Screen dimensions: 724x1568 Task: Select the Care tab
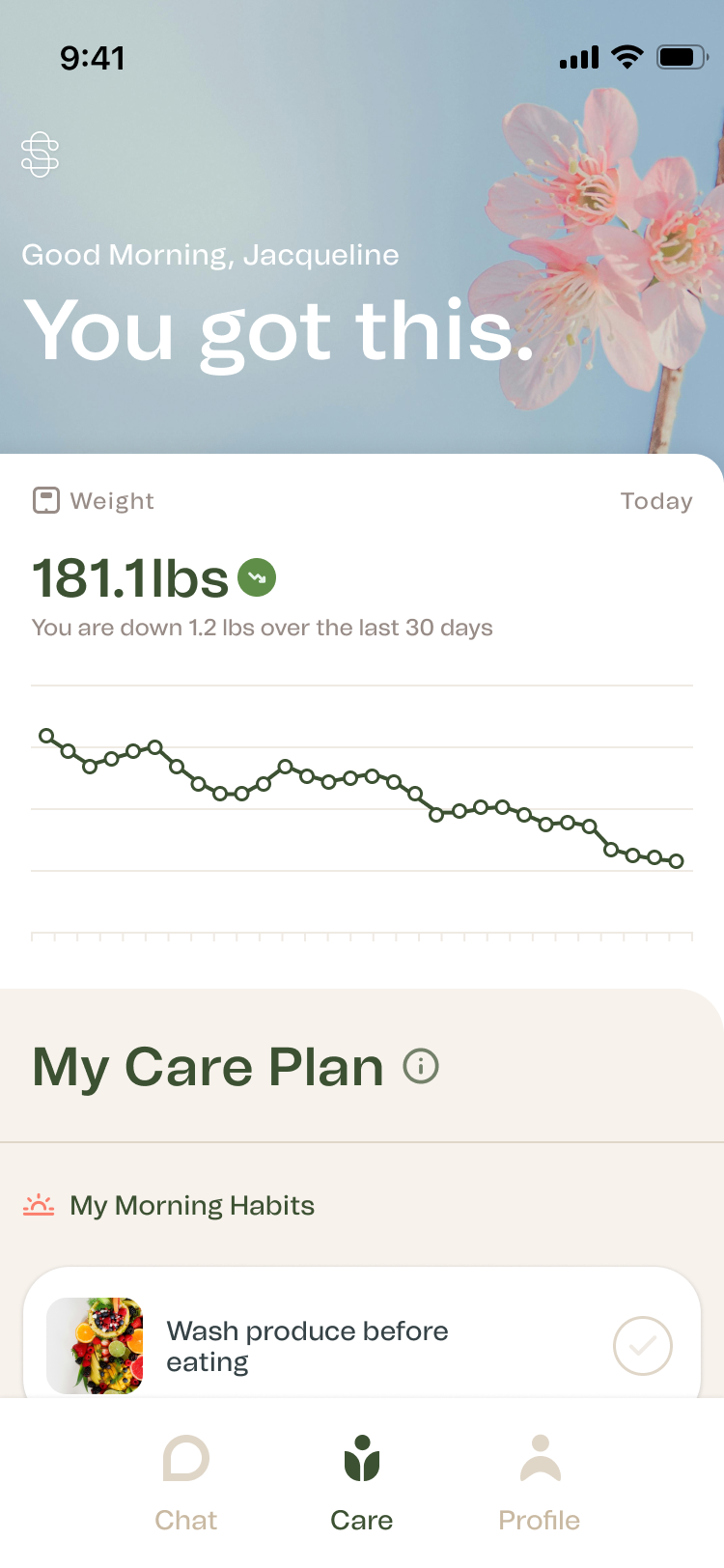(362, 1484)
